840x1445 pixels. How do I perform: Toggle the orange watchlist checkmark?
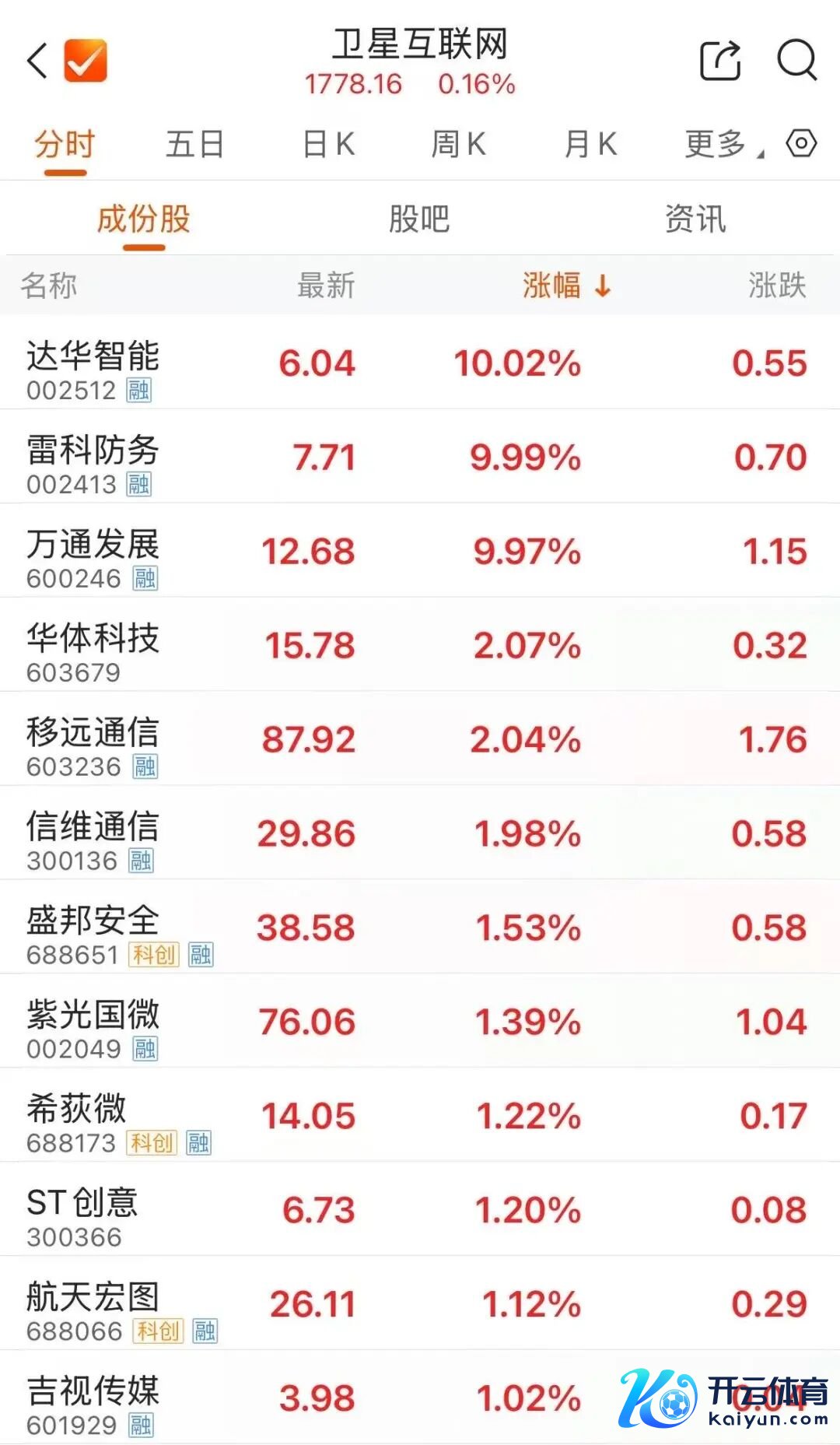86,61
